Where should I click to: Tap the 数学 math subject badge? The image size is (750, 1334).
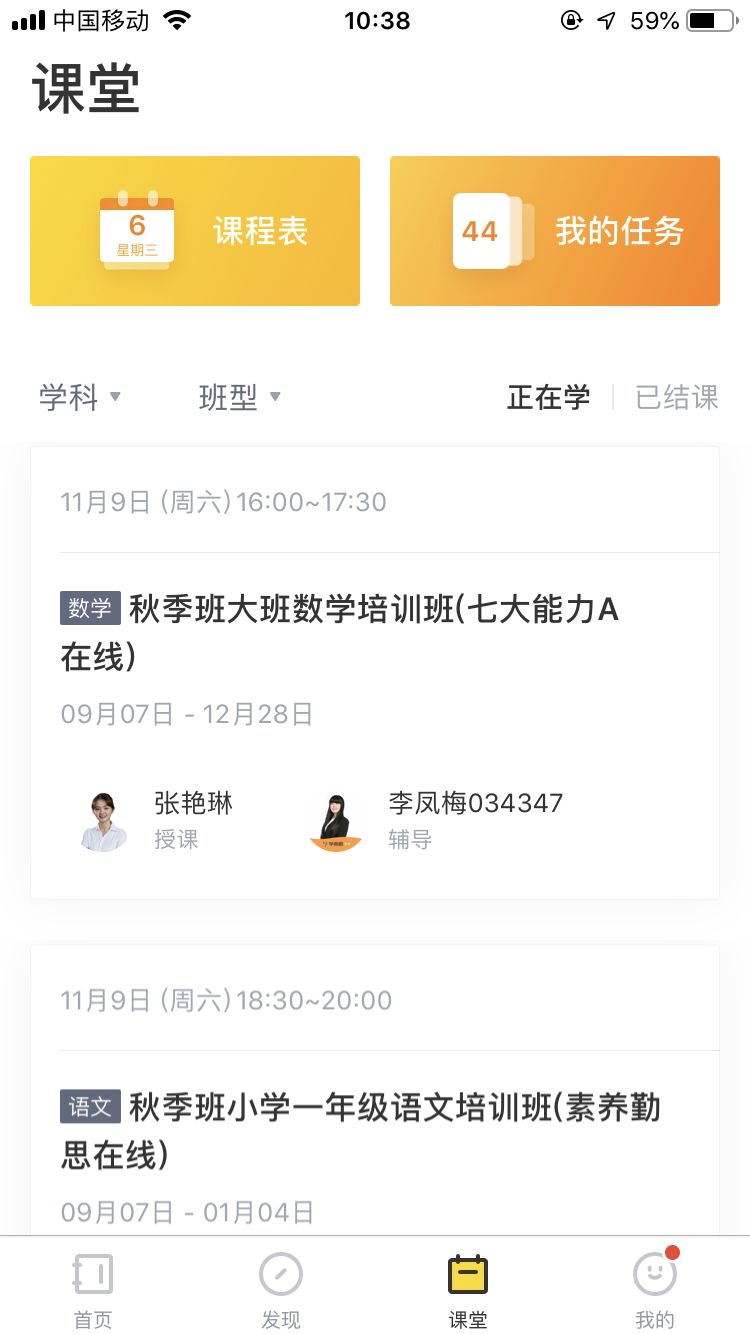[x=90, y=608]
